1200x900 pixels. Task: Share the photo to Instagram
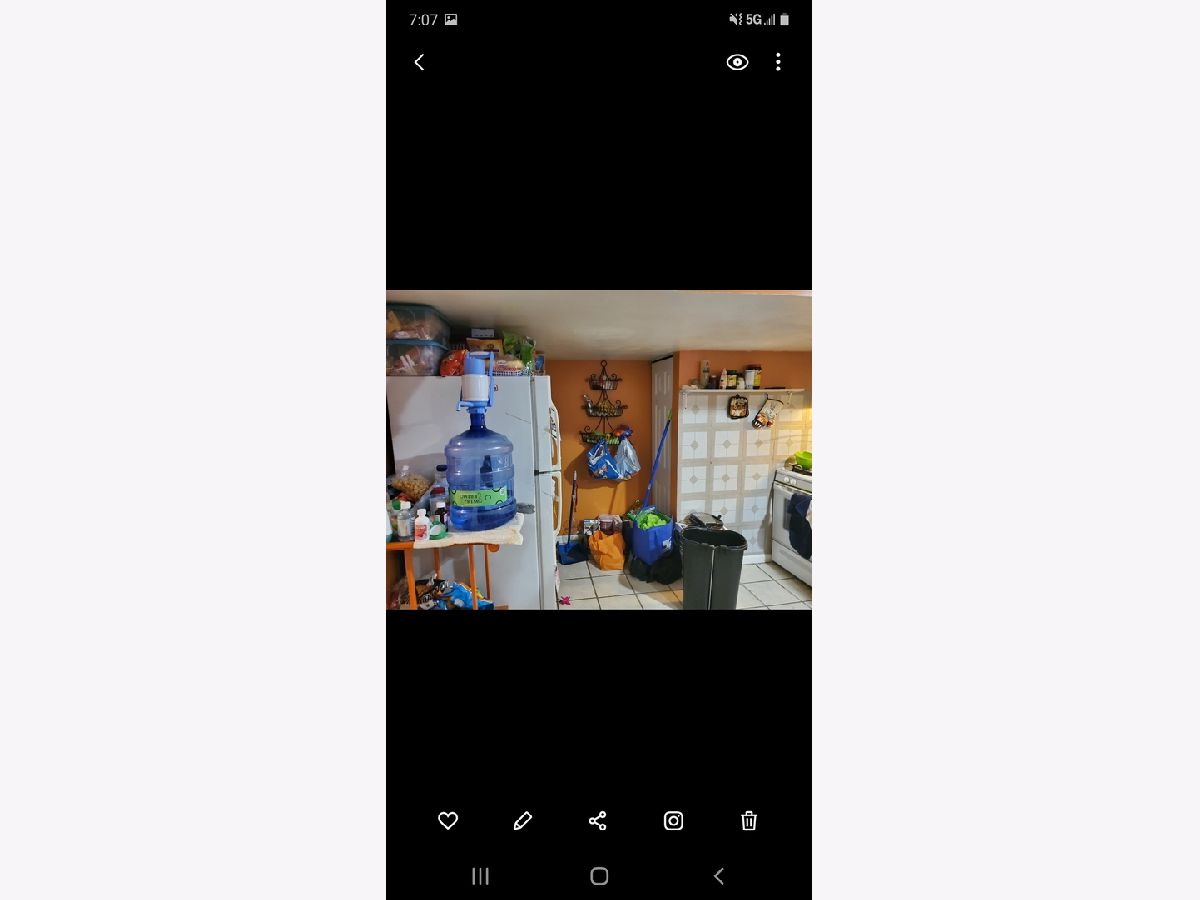click(x=674, y=821)
